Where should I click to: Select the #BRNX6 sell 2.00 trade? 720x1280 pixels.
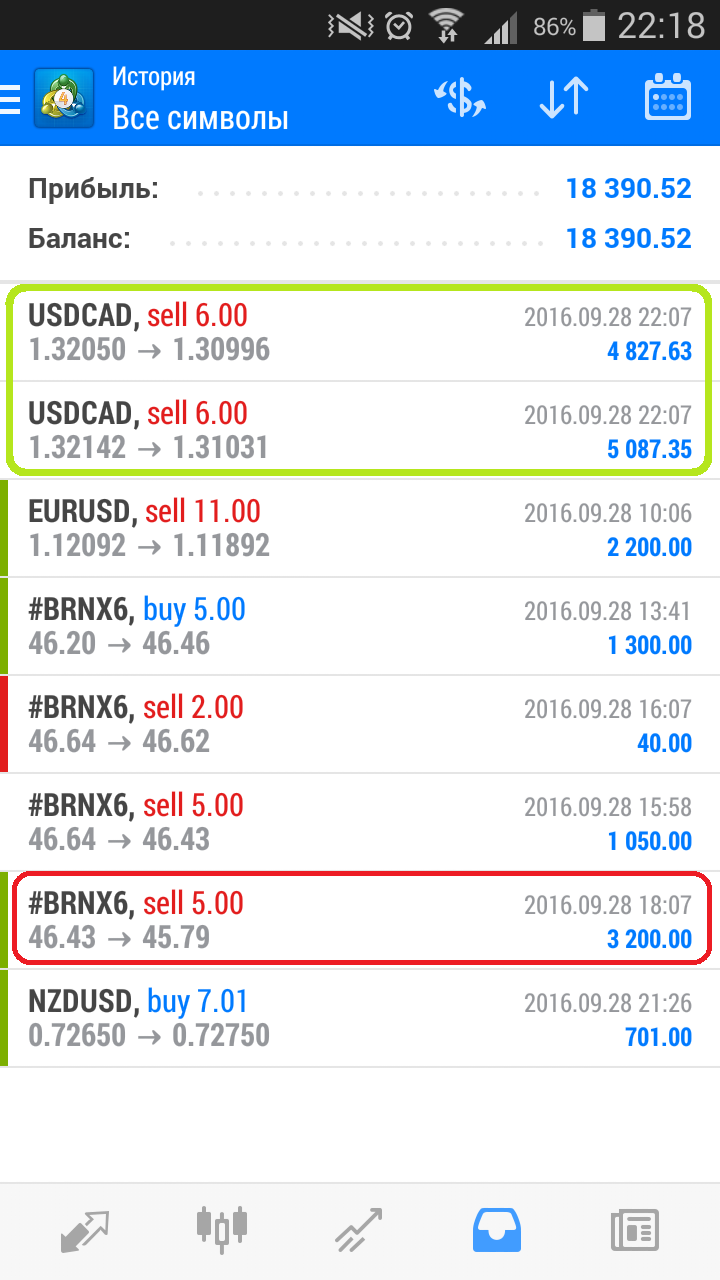[x=360, y=725]
